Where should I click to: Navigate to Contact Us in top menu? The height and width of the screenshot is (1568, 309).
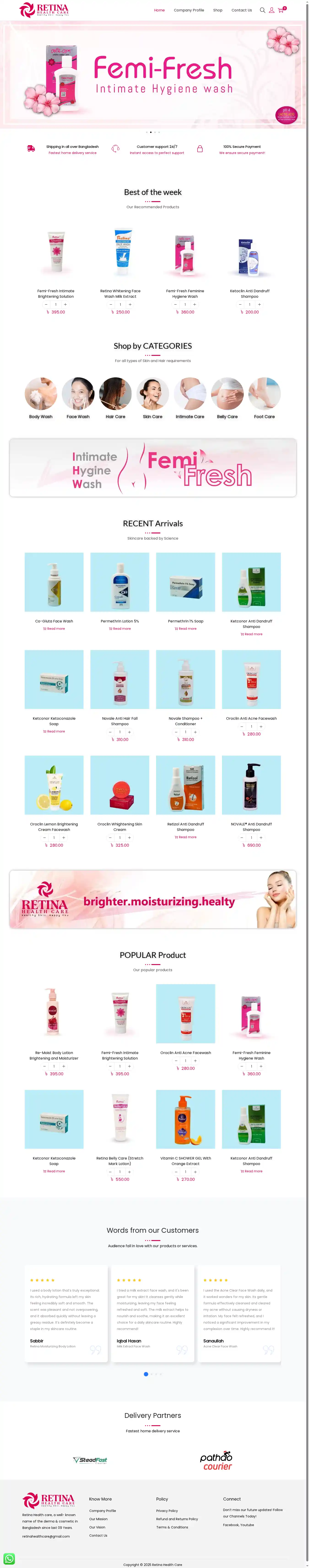tap(241, 10)
